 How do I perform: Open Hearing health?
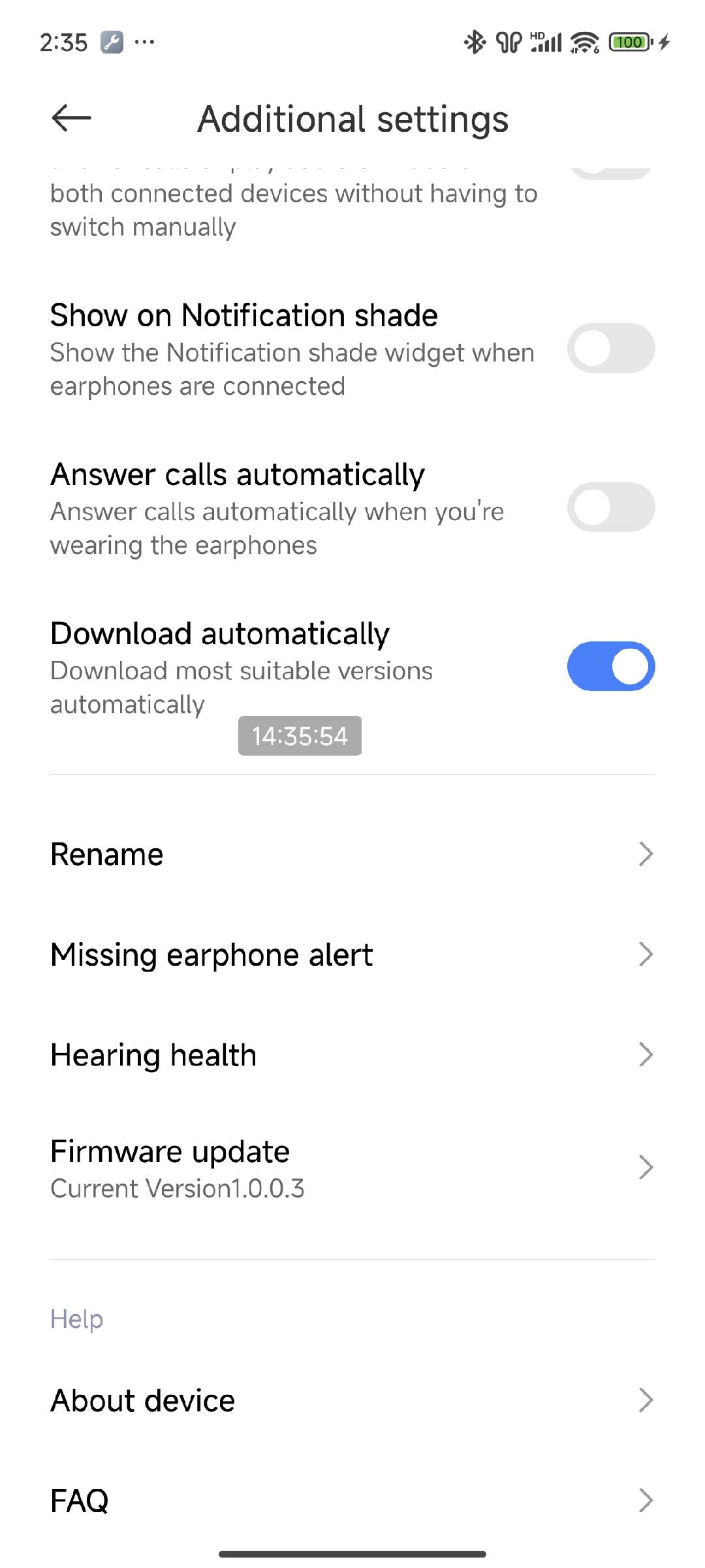[352, 1055]
